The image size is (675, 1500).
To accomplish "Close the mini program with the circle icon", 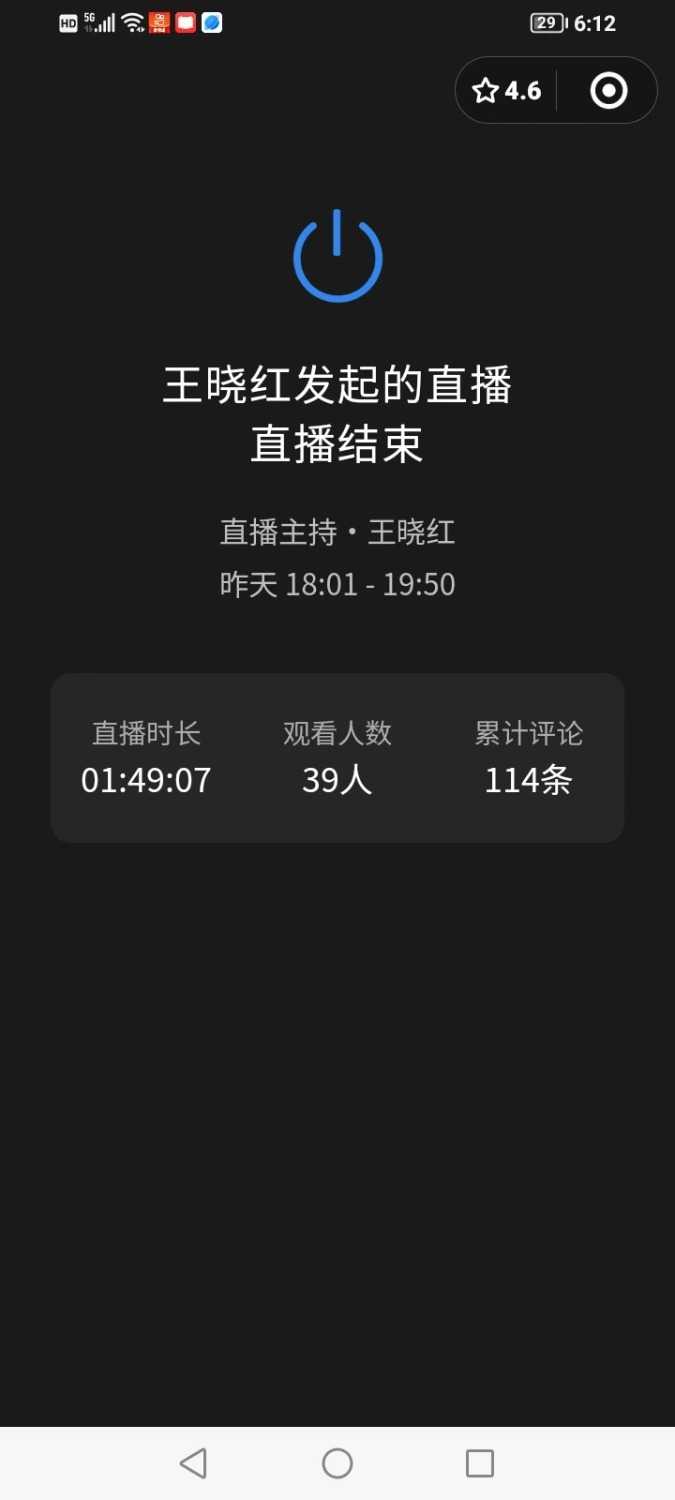I will tap(608, 91).
